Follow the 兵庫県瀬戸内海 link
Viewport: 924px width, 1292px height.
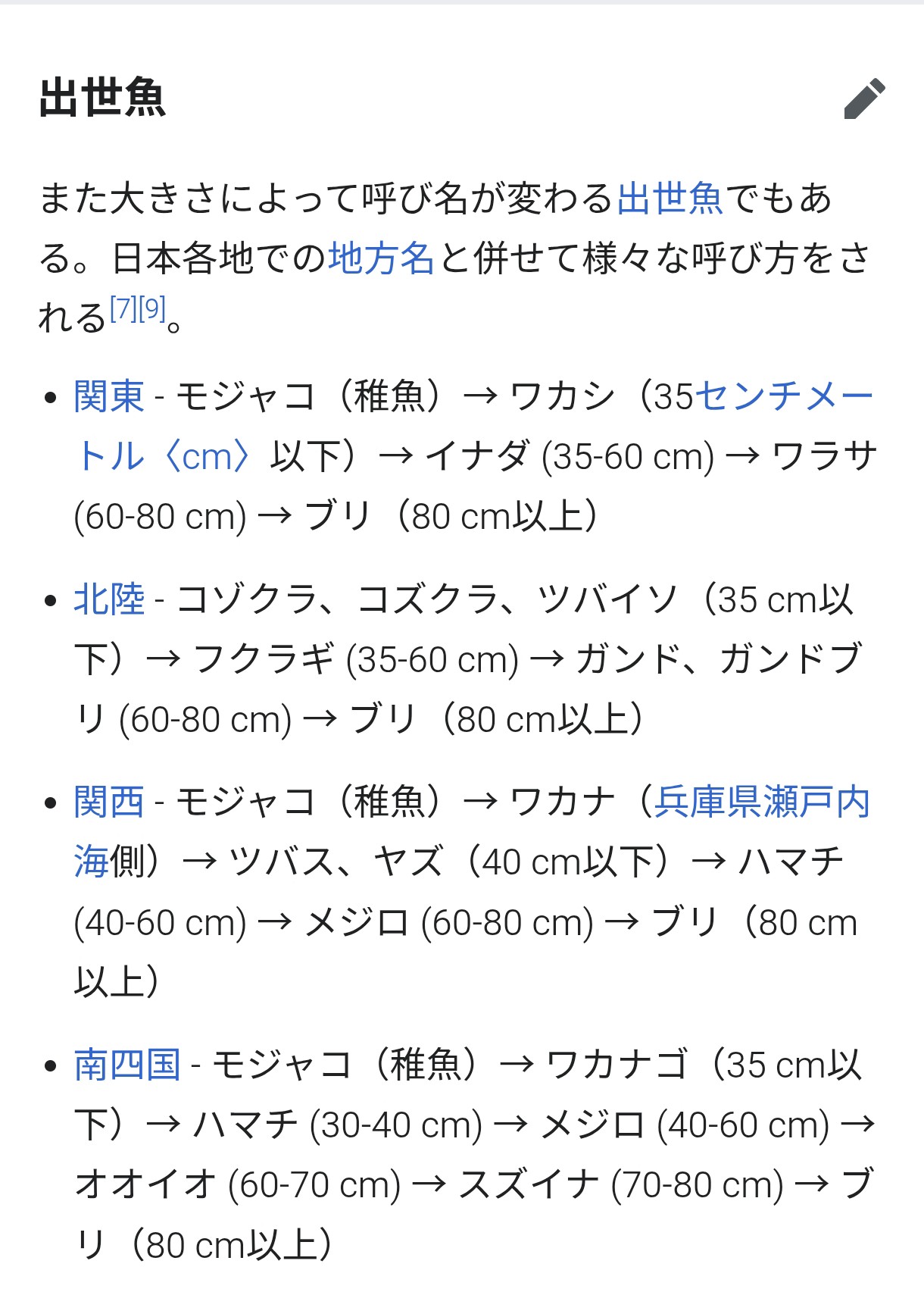point(762,802)
